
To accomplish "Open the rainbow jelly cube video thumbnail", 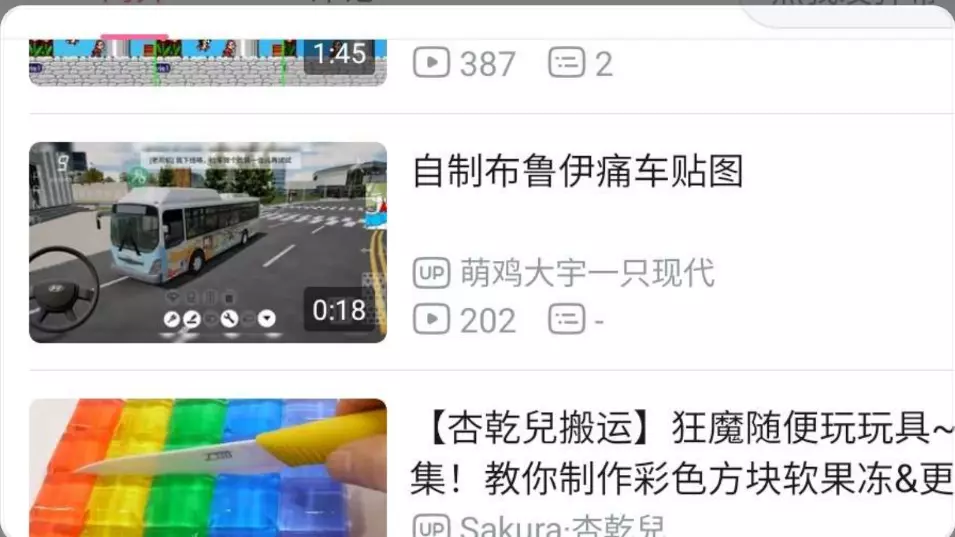I will click(x=208, y=468).
